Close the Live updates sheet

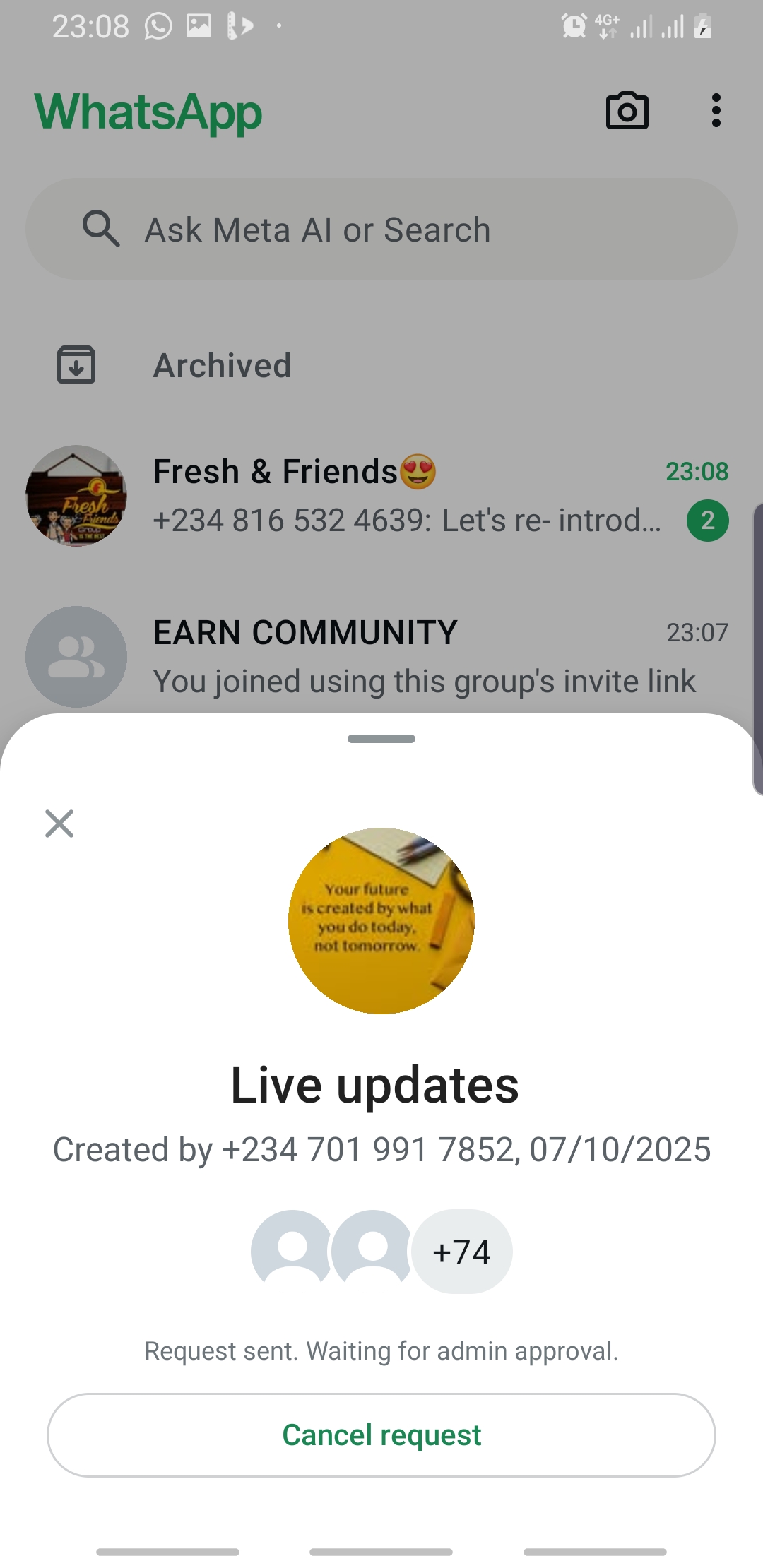tap(59, 824)
